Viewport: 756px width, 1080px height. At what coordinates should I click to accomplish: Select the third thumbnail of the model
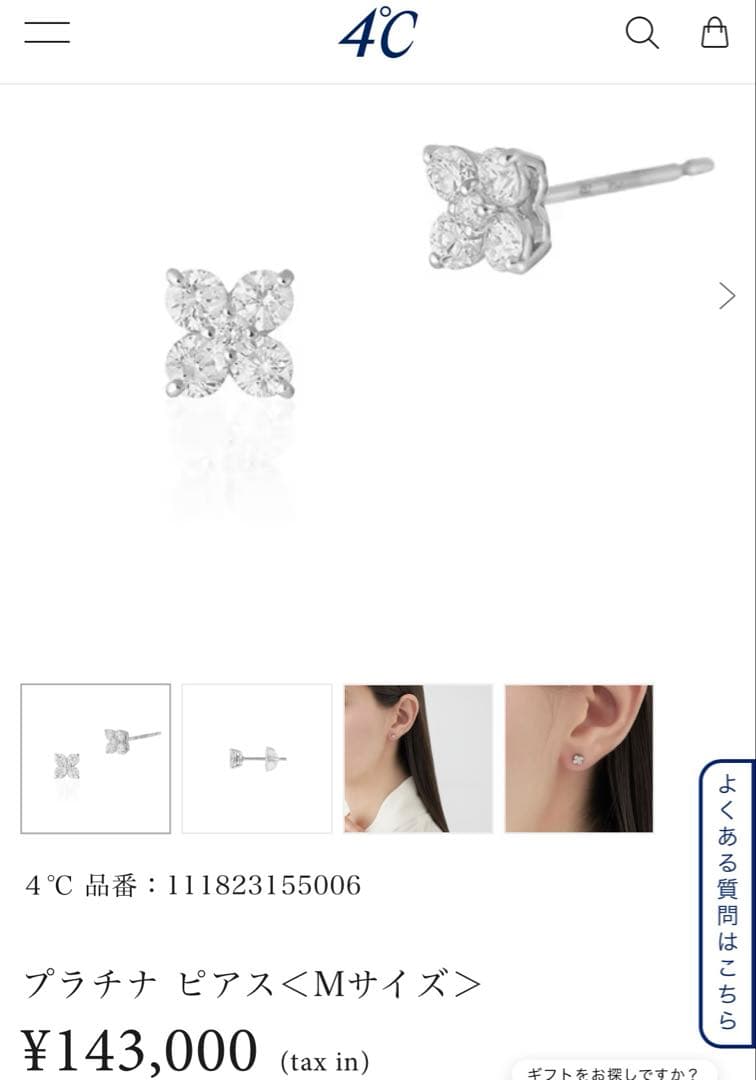(418, 757)
